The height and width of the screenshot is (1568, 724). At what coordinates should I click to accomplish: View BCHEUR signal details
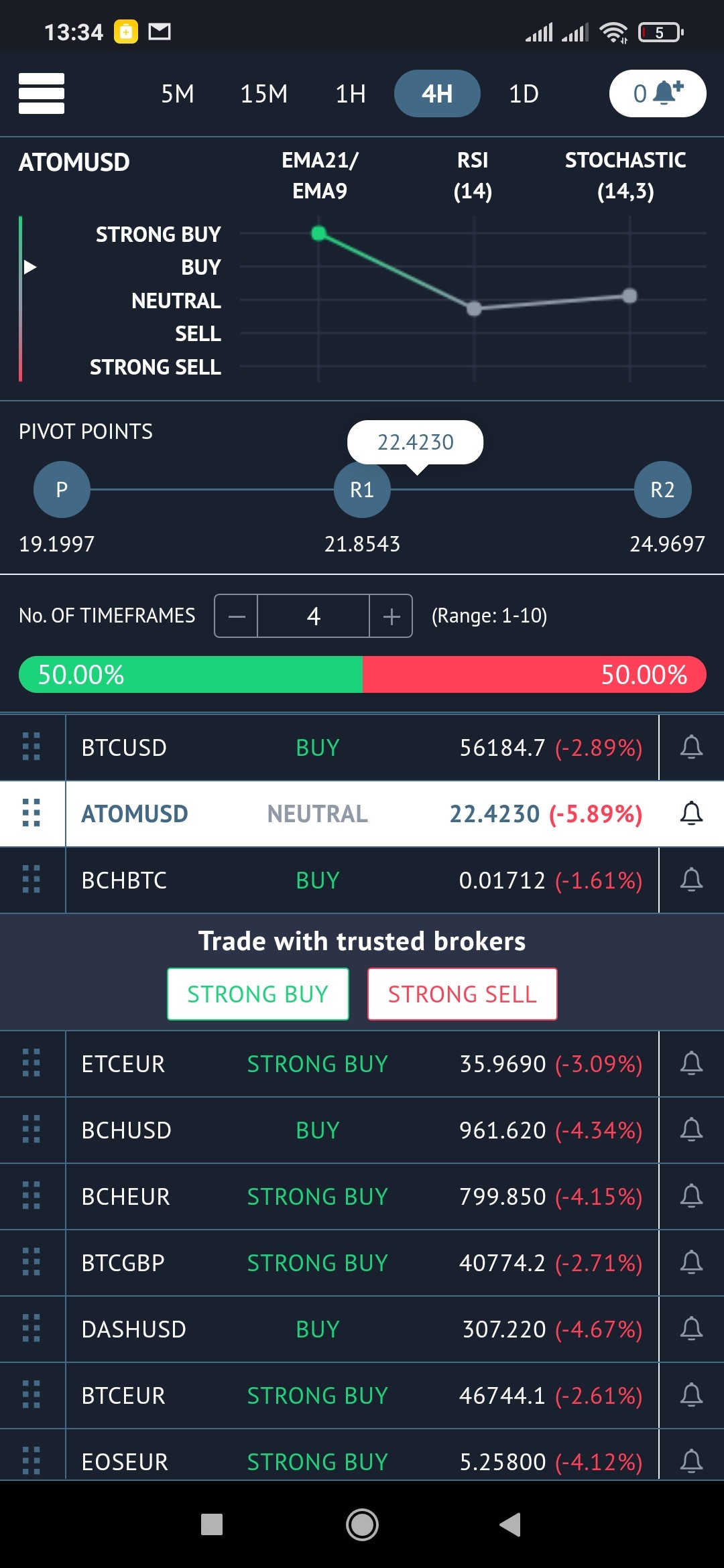(x=362, y=1196)
